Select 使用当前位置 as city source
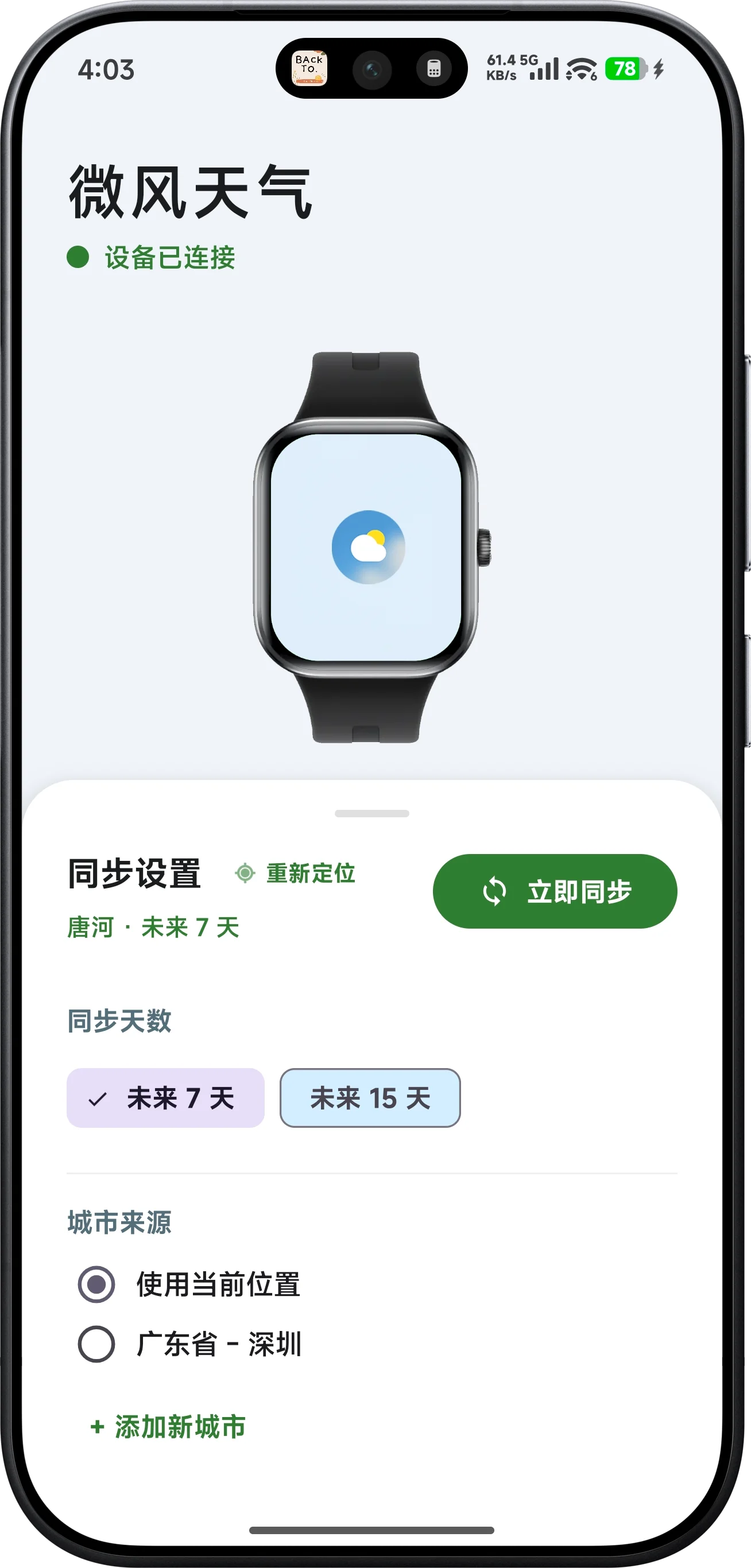The image size is (751, 1568). (x=96, y=1284)
